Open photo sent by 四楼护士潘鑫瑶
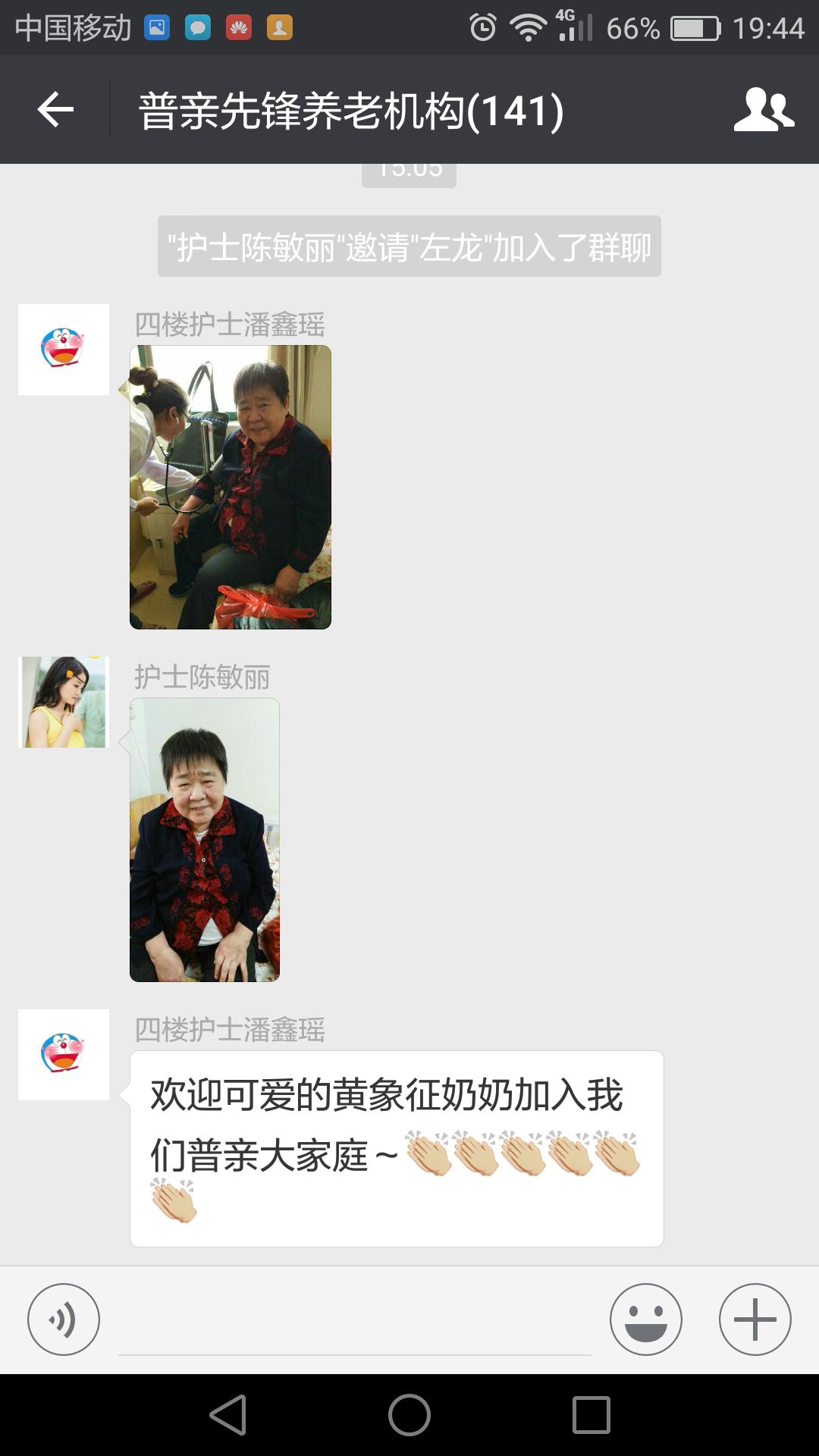 click(231, 487)
